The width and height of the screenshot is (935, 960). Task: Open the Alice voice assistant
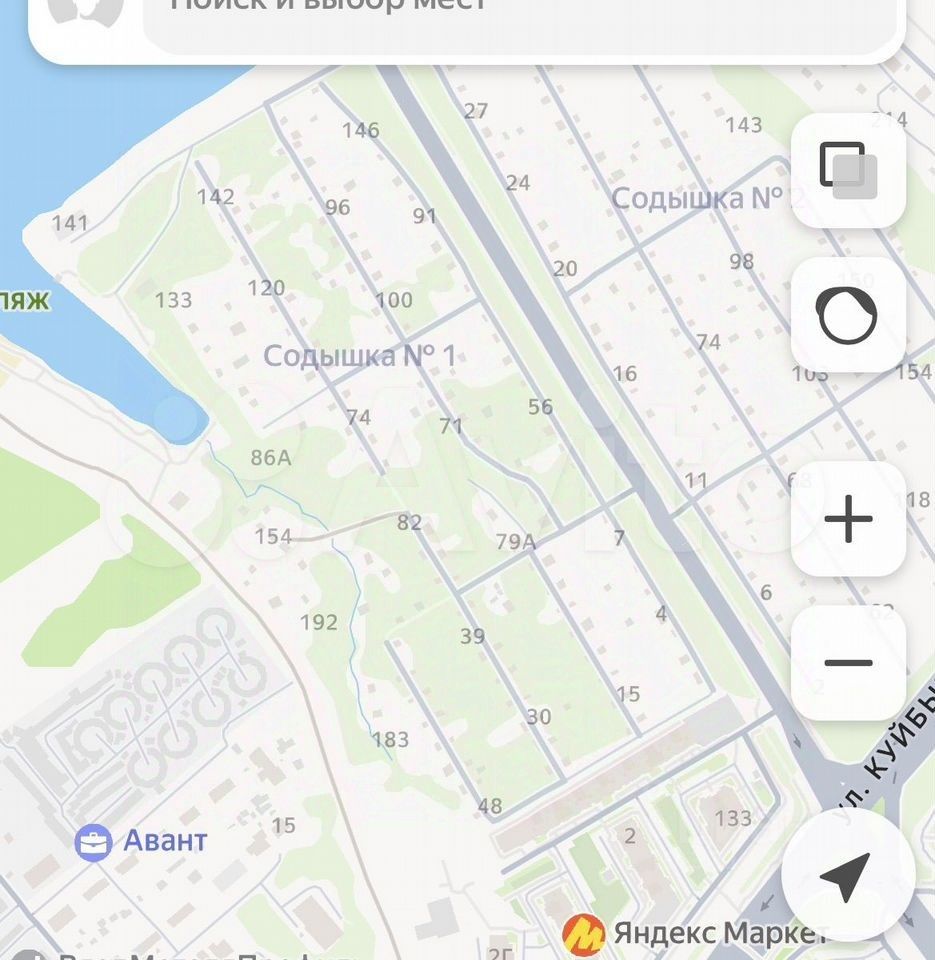[848, 316]
